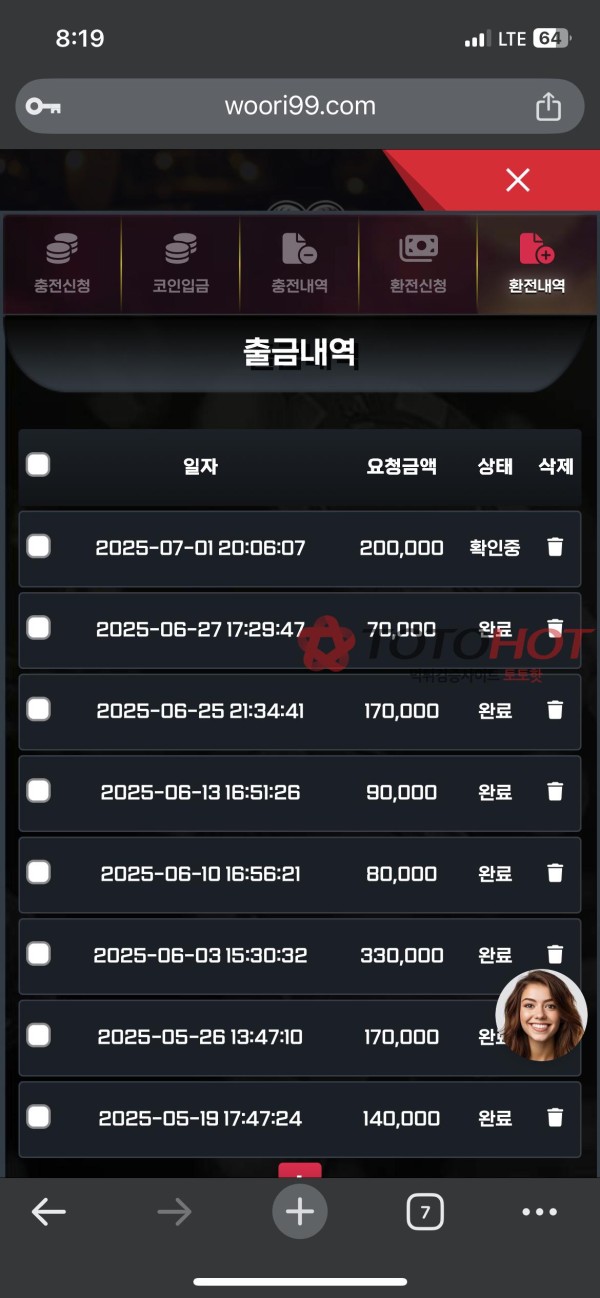The width and height of the screenshot is (600, 1298).
Task: Open the browser tab switcher showing 7
Action: pos(425,1212)
